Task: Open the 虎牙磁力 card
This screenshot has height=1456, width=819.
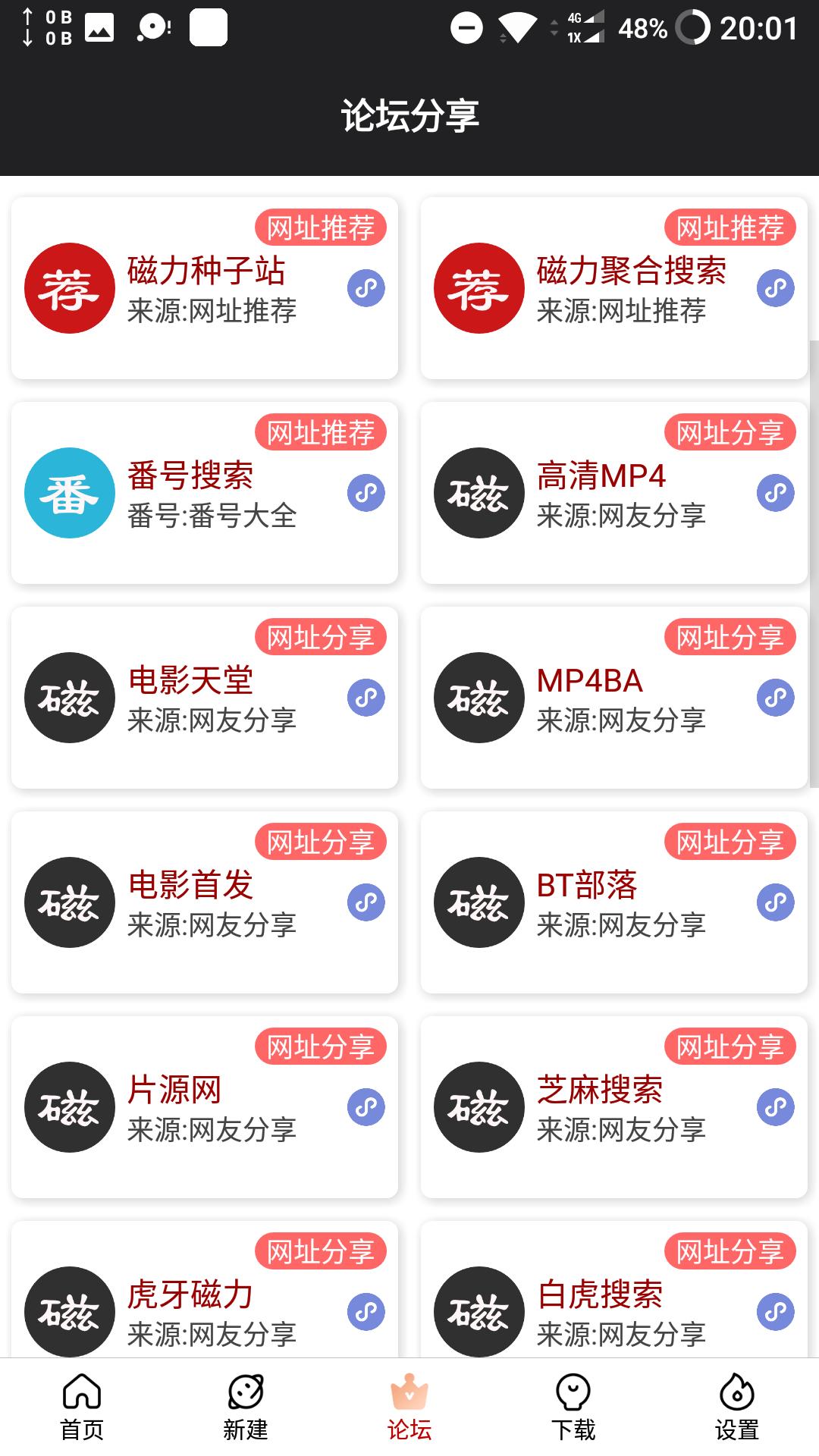Action: point(205,1289)
